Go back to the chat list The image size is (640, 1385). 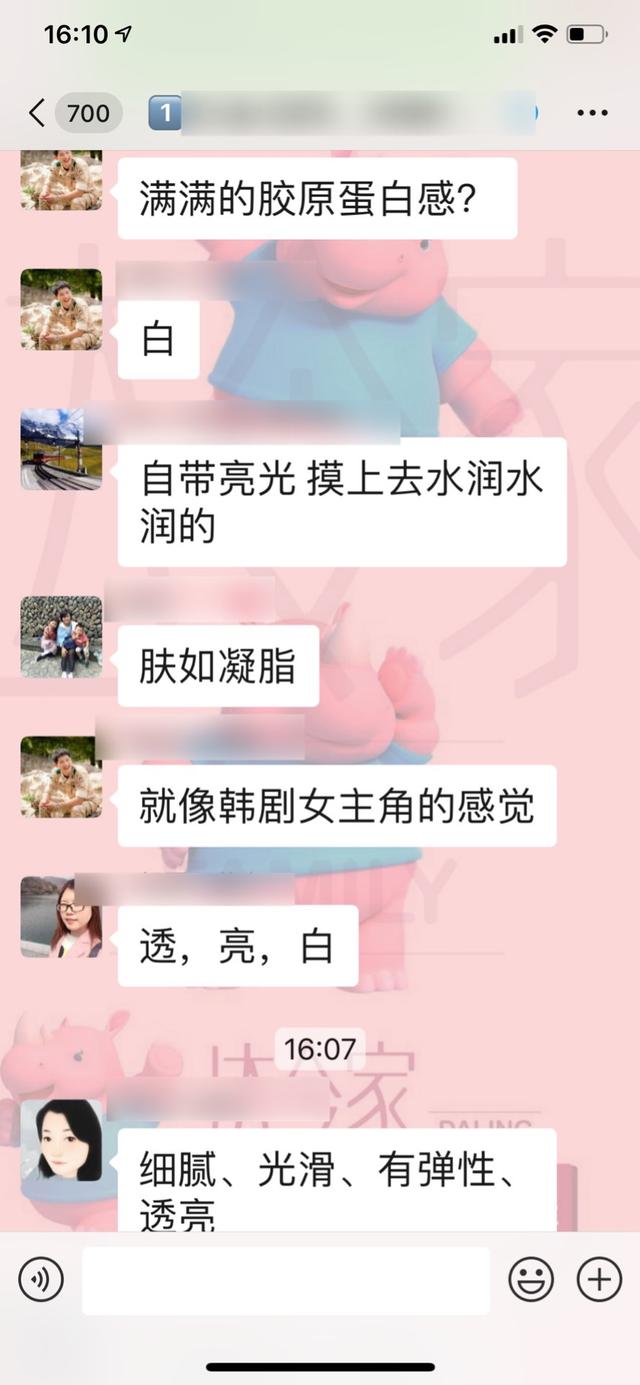(x=38, y=113)
